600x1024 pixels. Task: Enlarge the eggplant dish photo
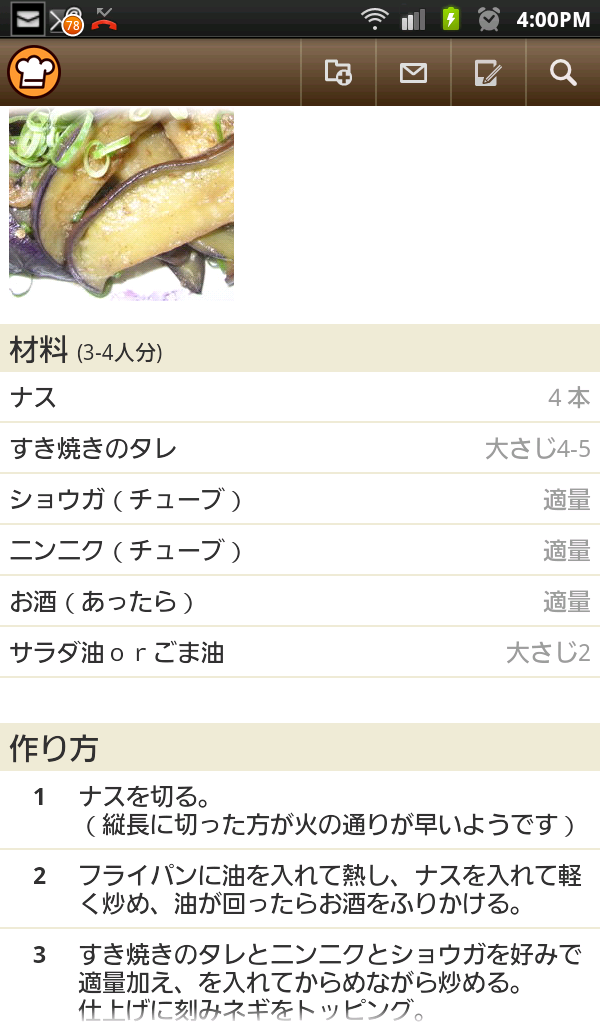pos(121,204)
